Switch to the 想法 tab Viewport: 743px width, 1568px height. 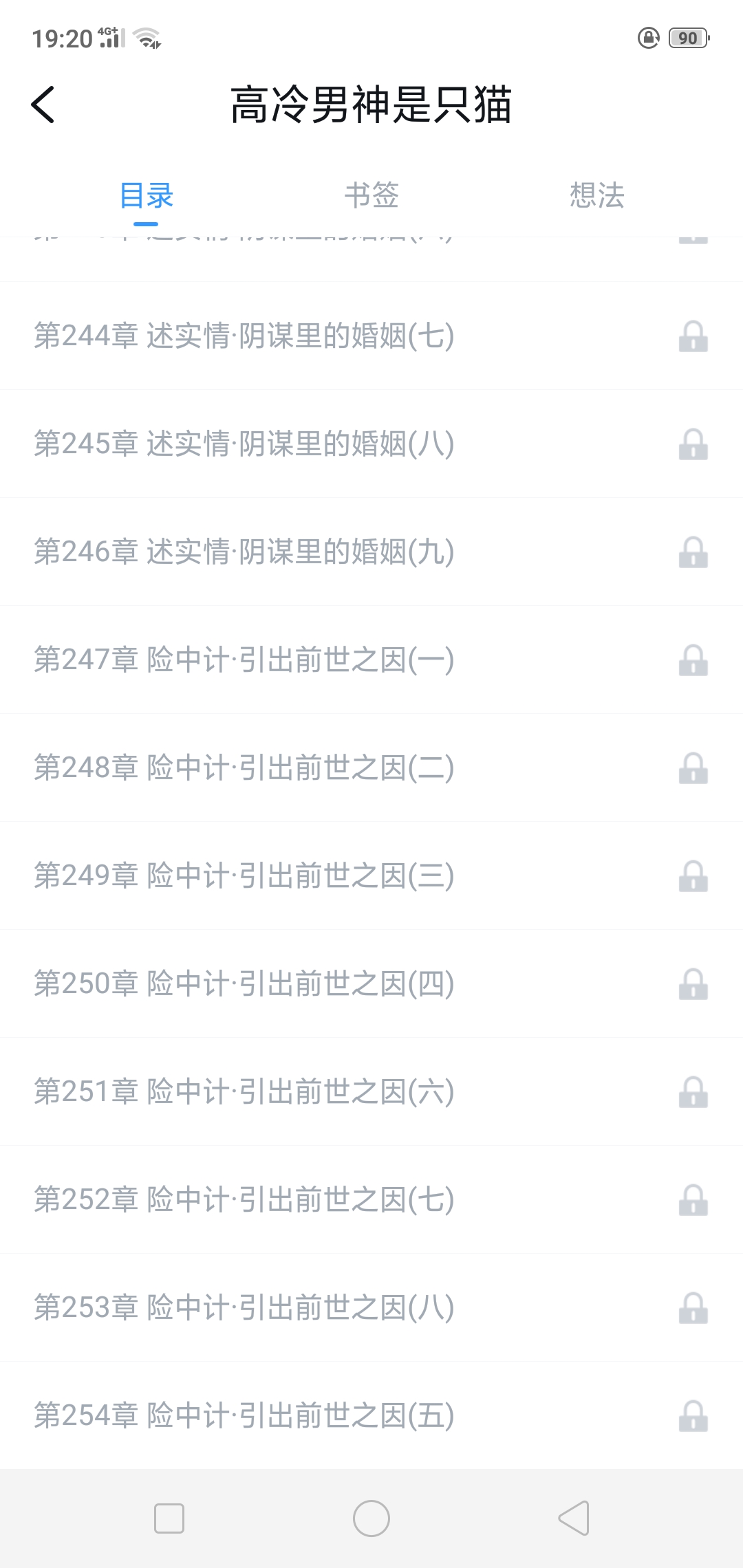(596, 195)
